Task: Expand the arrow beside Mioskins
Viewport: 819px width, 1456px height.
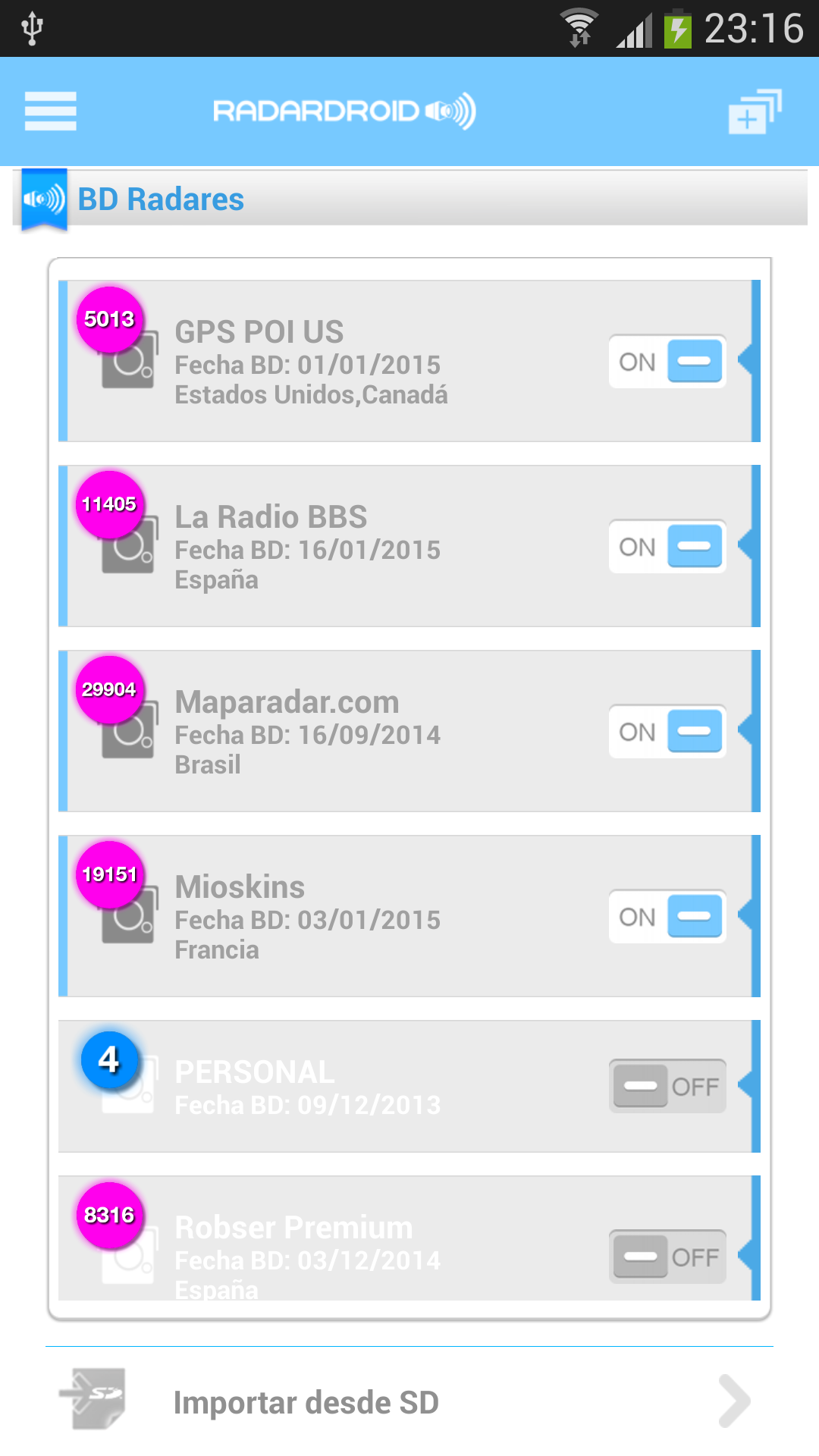Action: (x=747, y=917)
